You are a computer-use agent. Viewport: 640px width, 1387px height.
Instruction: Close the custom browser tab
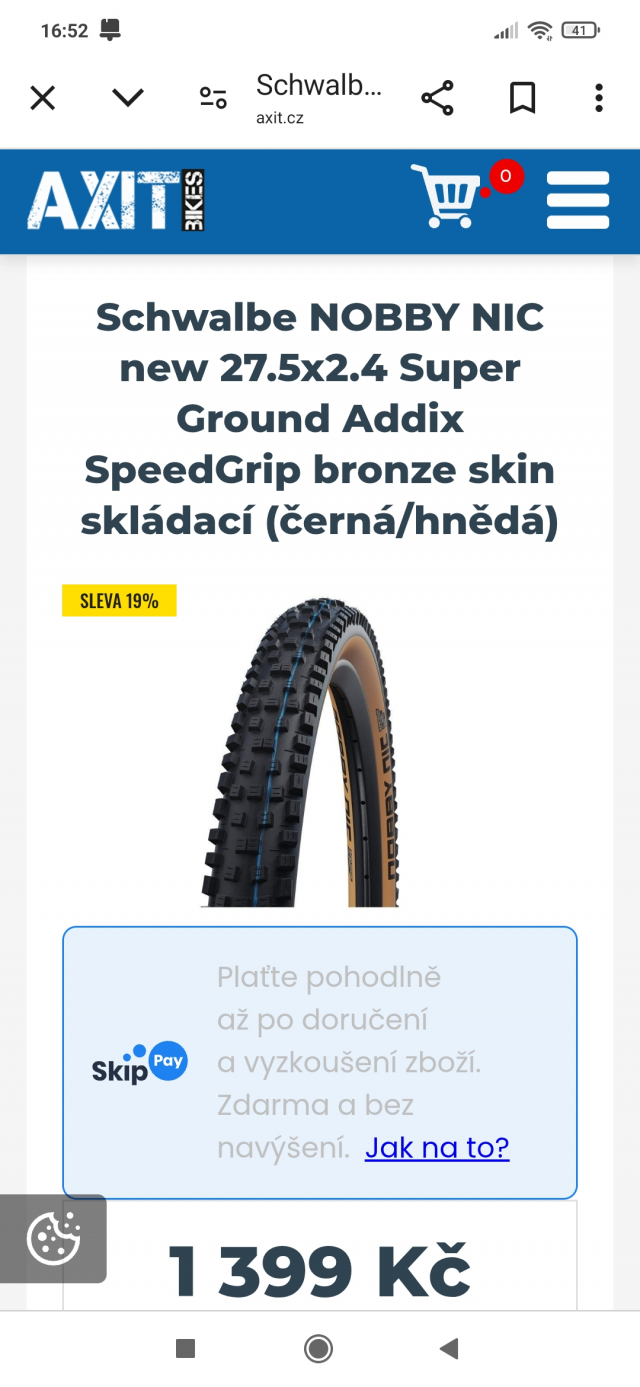pos(42,98)
